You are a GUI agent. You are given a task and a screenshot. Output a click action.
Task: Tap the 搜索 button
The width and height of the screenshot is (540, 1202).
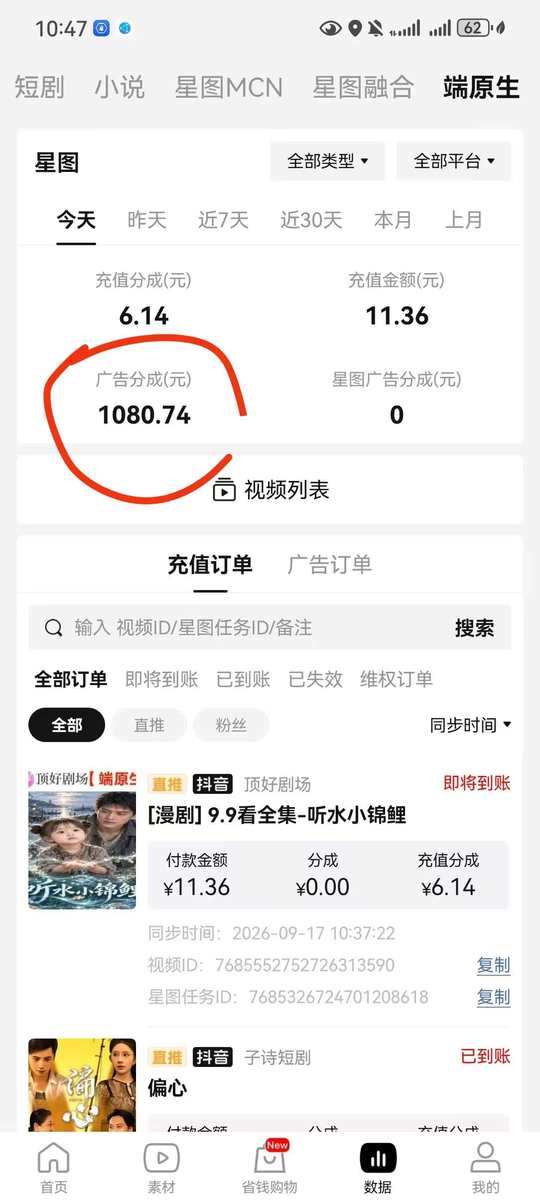(474, 628)
